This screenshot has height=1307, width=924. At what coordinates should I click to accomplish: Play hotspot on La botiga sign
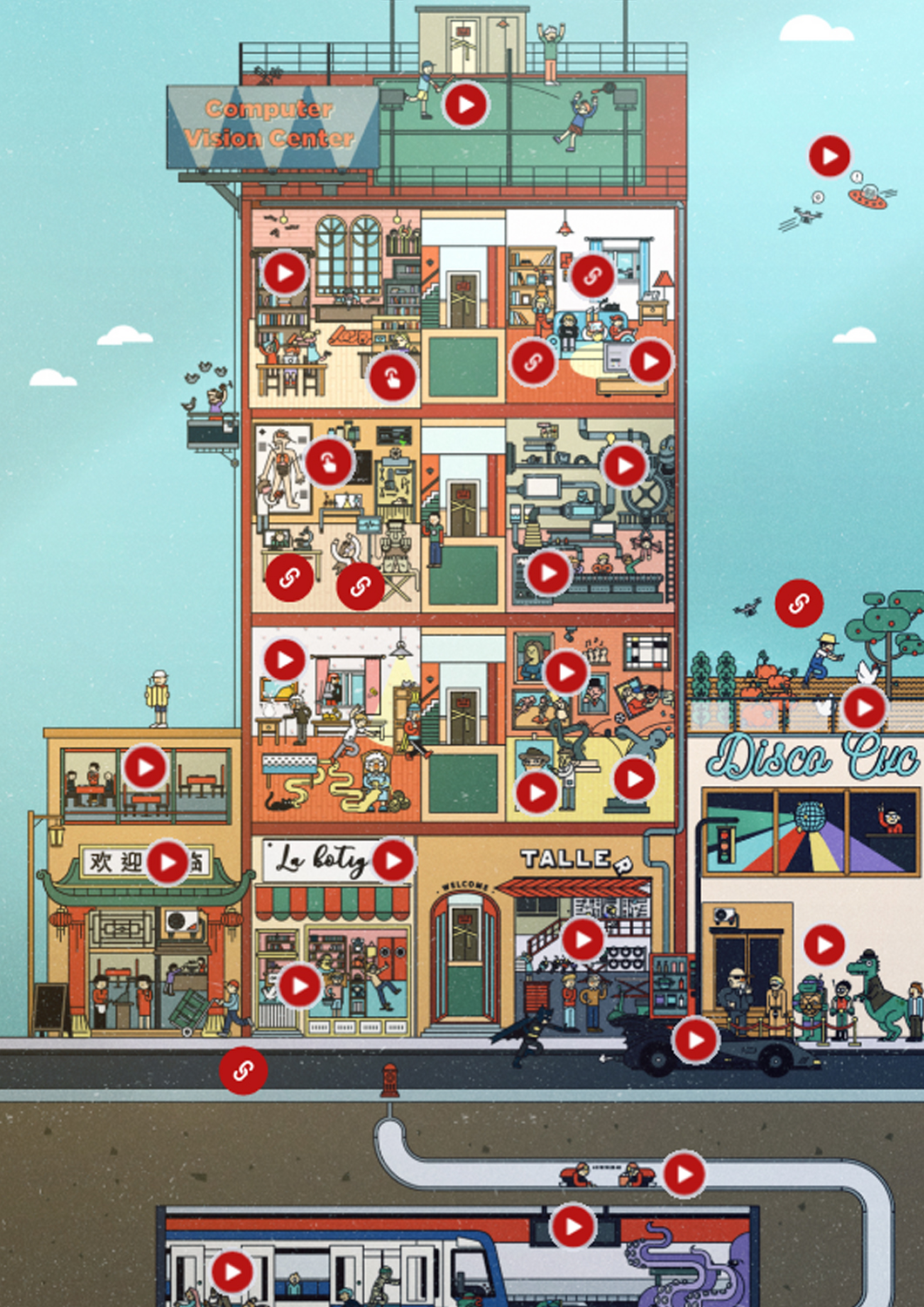tap(393, 860)
